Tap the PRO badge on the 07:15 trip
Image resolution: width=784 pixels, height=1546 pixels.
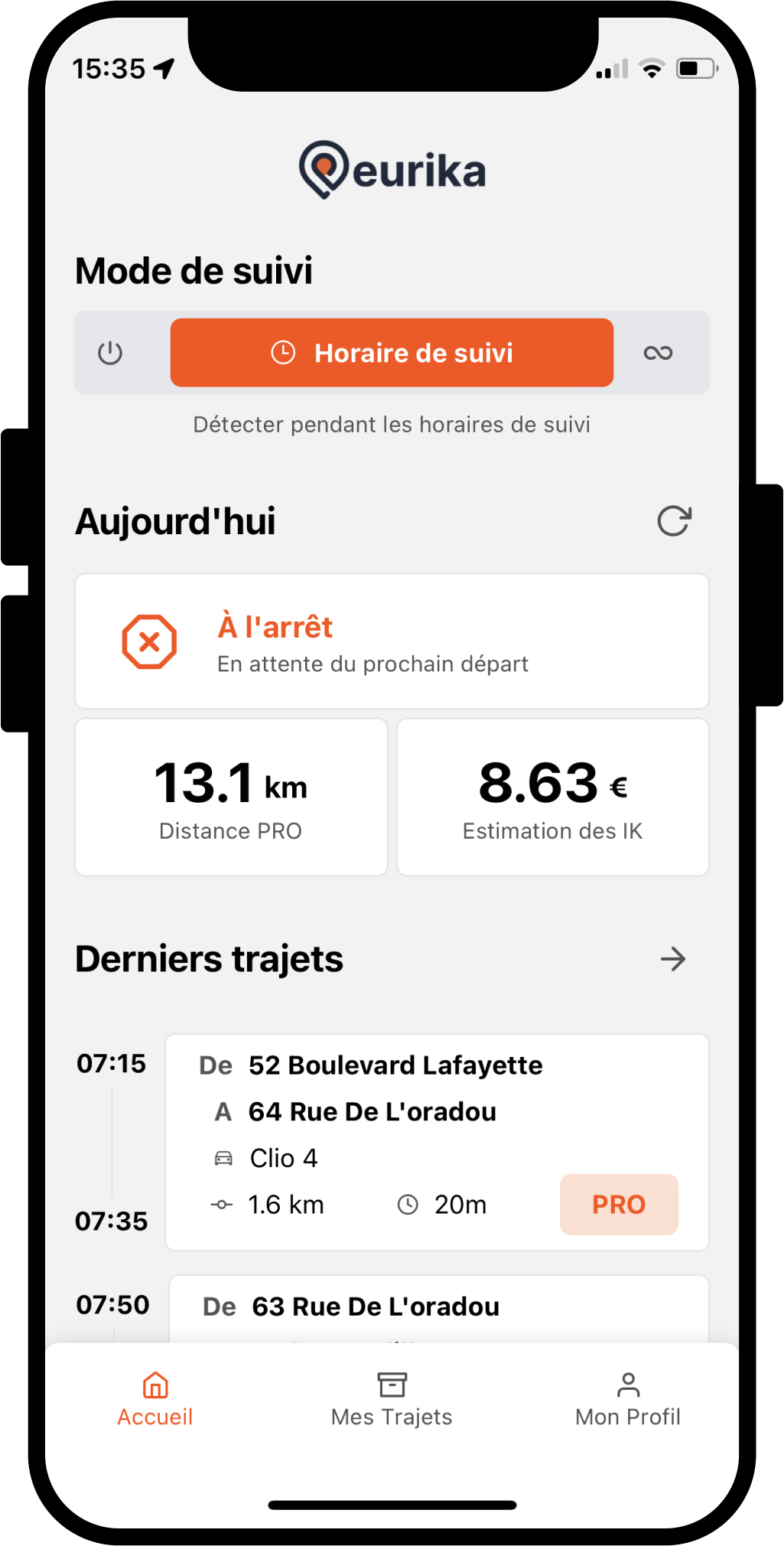click(619, 1204)
